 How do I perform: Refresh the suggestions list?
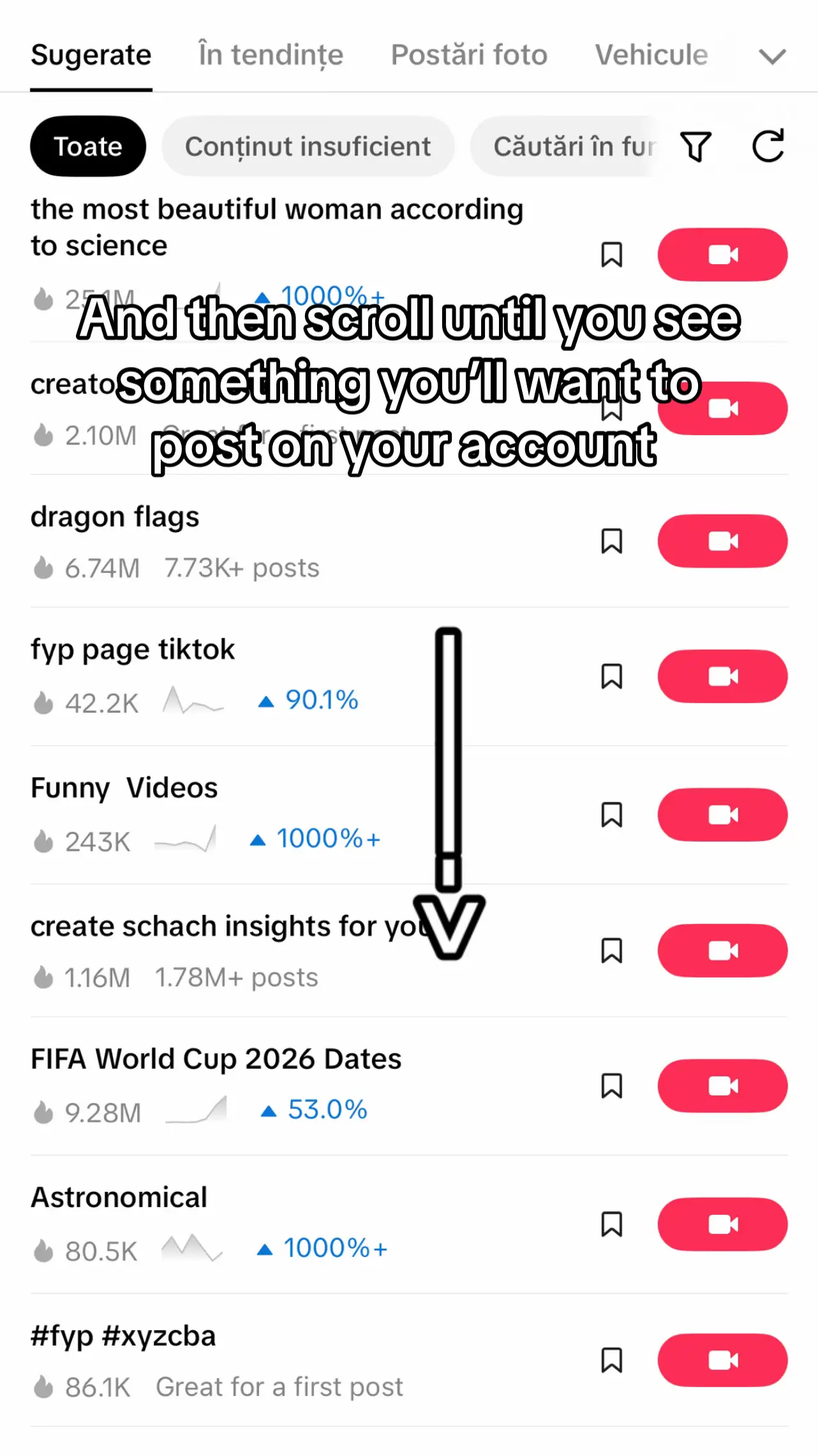768,146
